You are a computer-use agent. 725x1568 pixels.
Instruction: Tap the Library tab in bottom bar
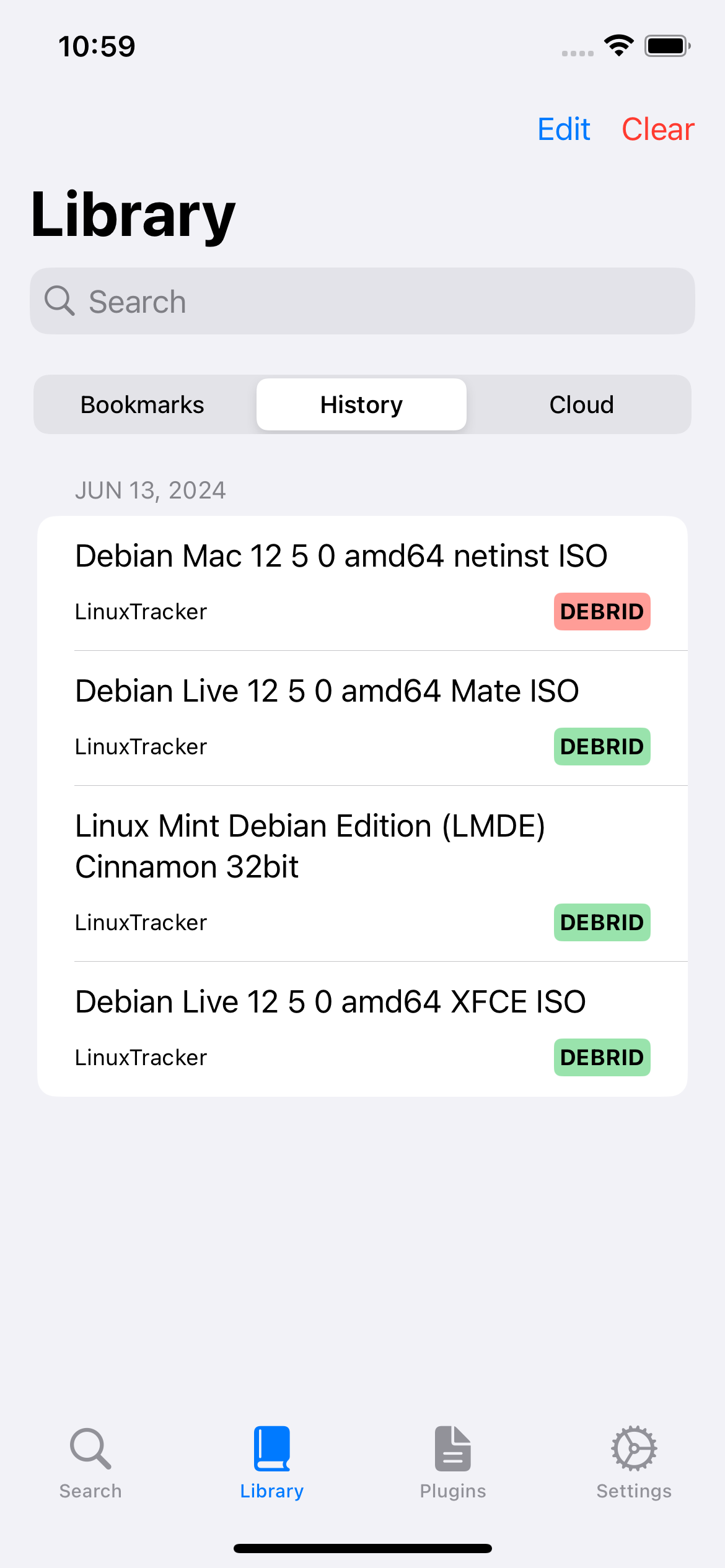click(x=271, y=1463)
